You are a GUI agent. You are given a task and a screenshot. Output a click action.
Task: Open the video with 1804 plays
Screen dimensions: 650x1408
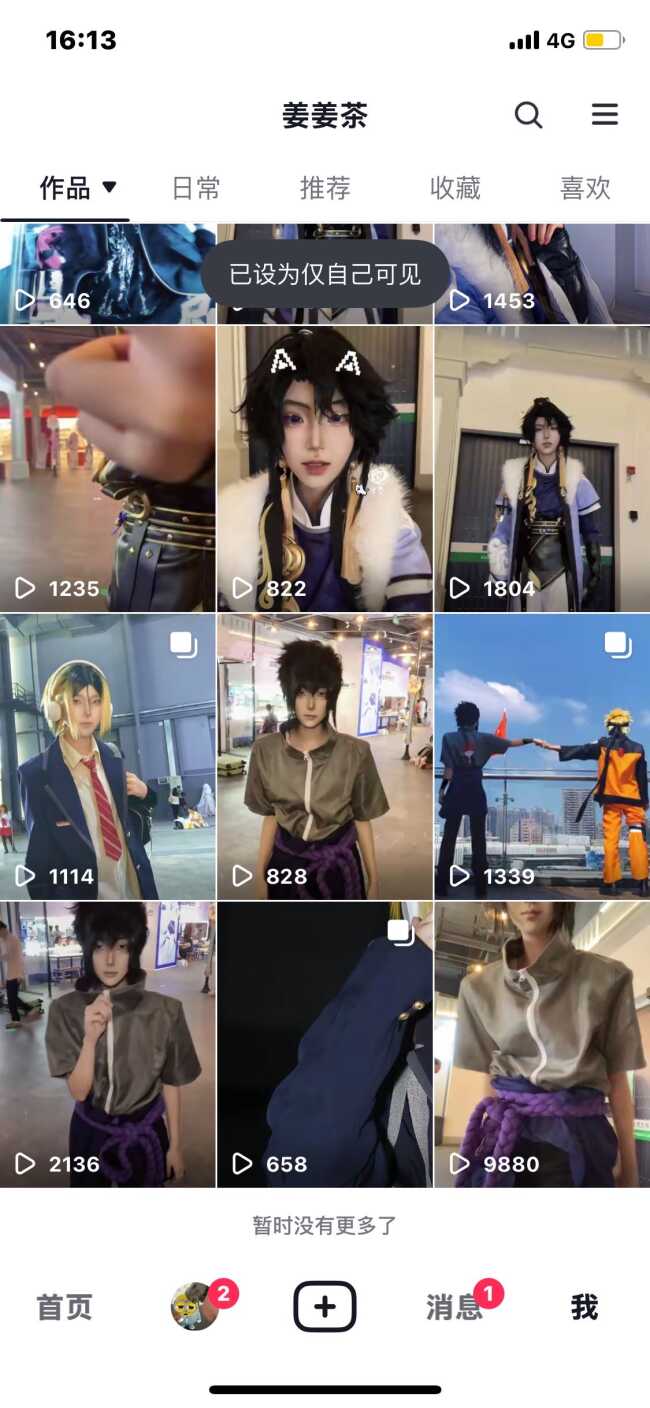click(542, 468)
